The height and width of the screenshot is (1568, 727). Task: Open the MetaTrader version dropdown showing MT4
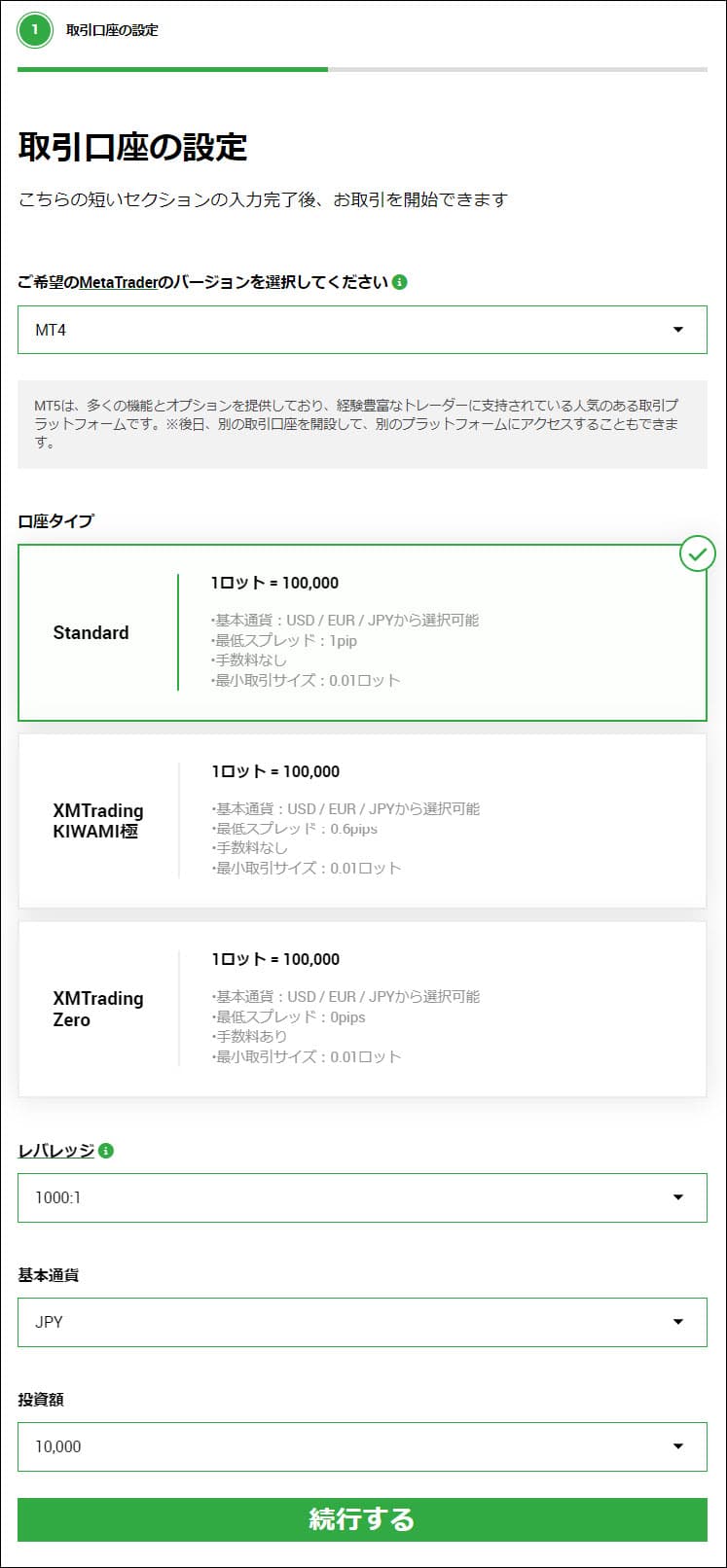point(362,330)
